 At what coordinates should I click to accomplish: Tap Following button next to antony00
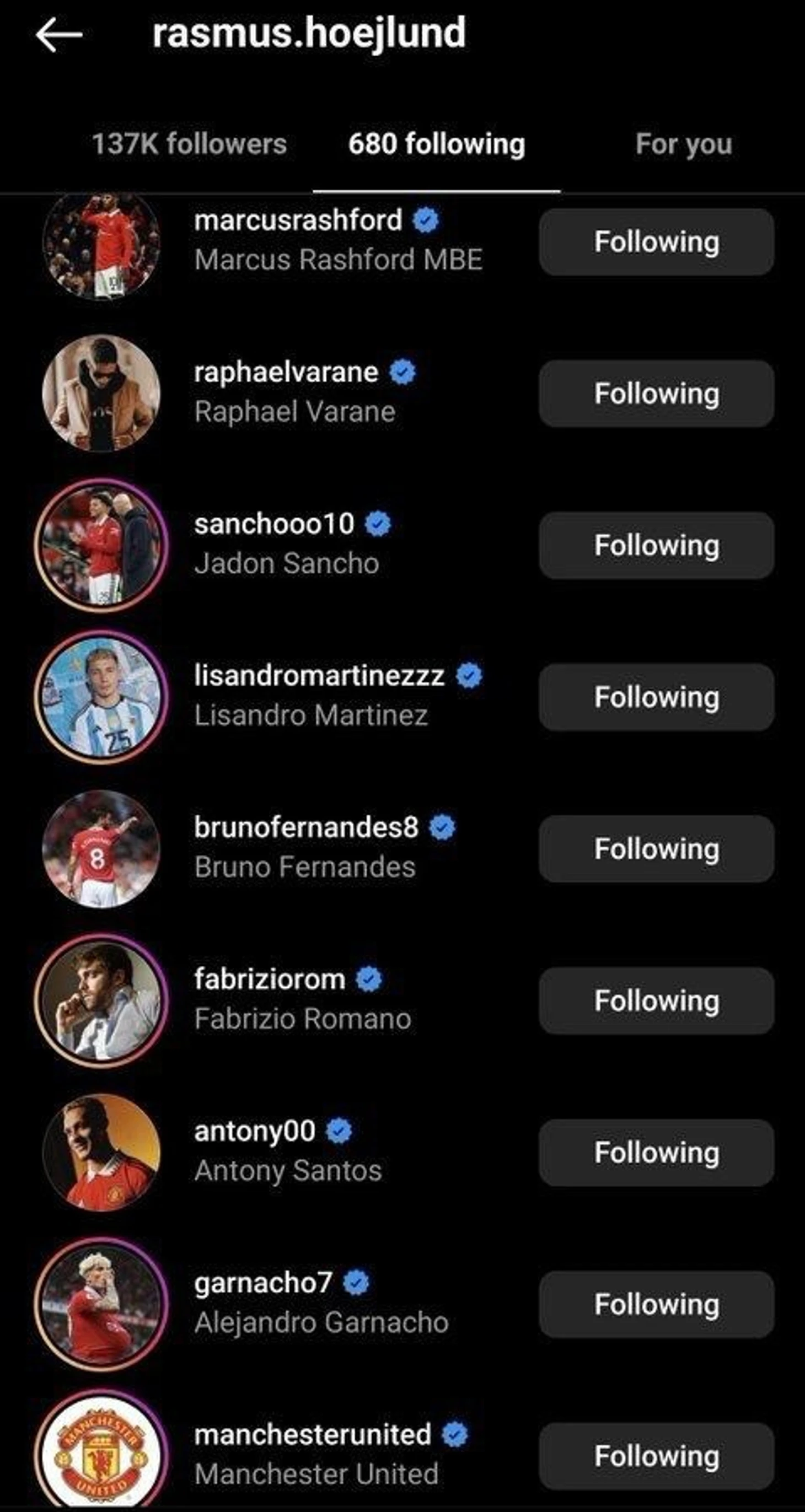[657, 1152]
